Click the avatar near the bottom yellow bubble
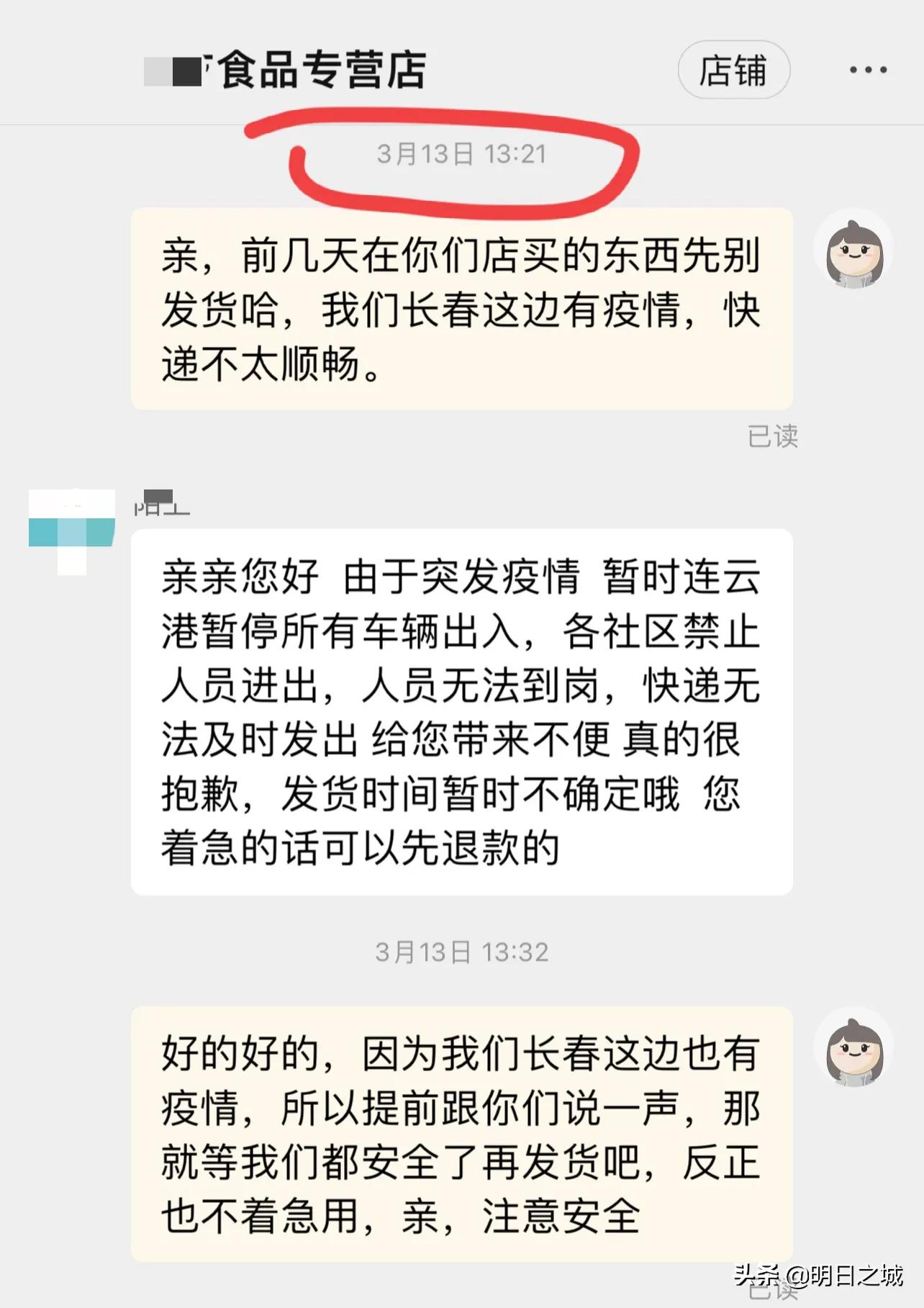Image resolution: width=924 pixels, height=1308 pixels. pos(853,1047)
